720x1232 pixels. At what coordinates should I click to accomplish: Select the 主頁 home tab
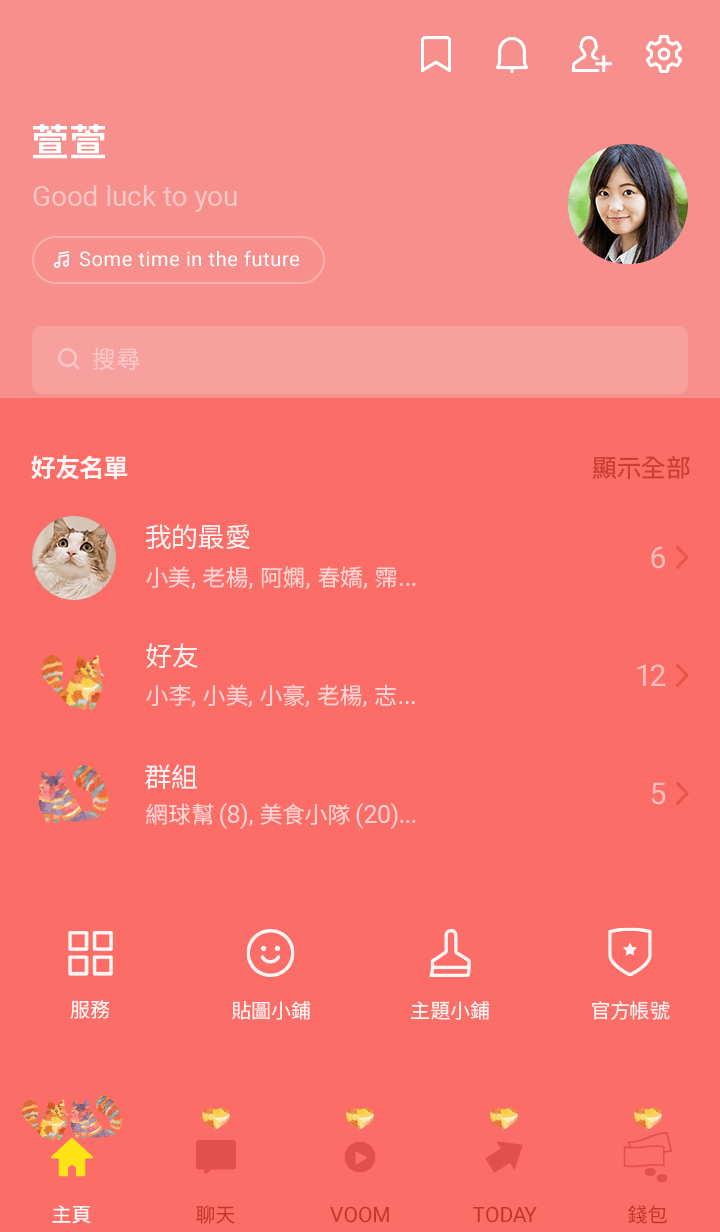(x=72, y=1170)
